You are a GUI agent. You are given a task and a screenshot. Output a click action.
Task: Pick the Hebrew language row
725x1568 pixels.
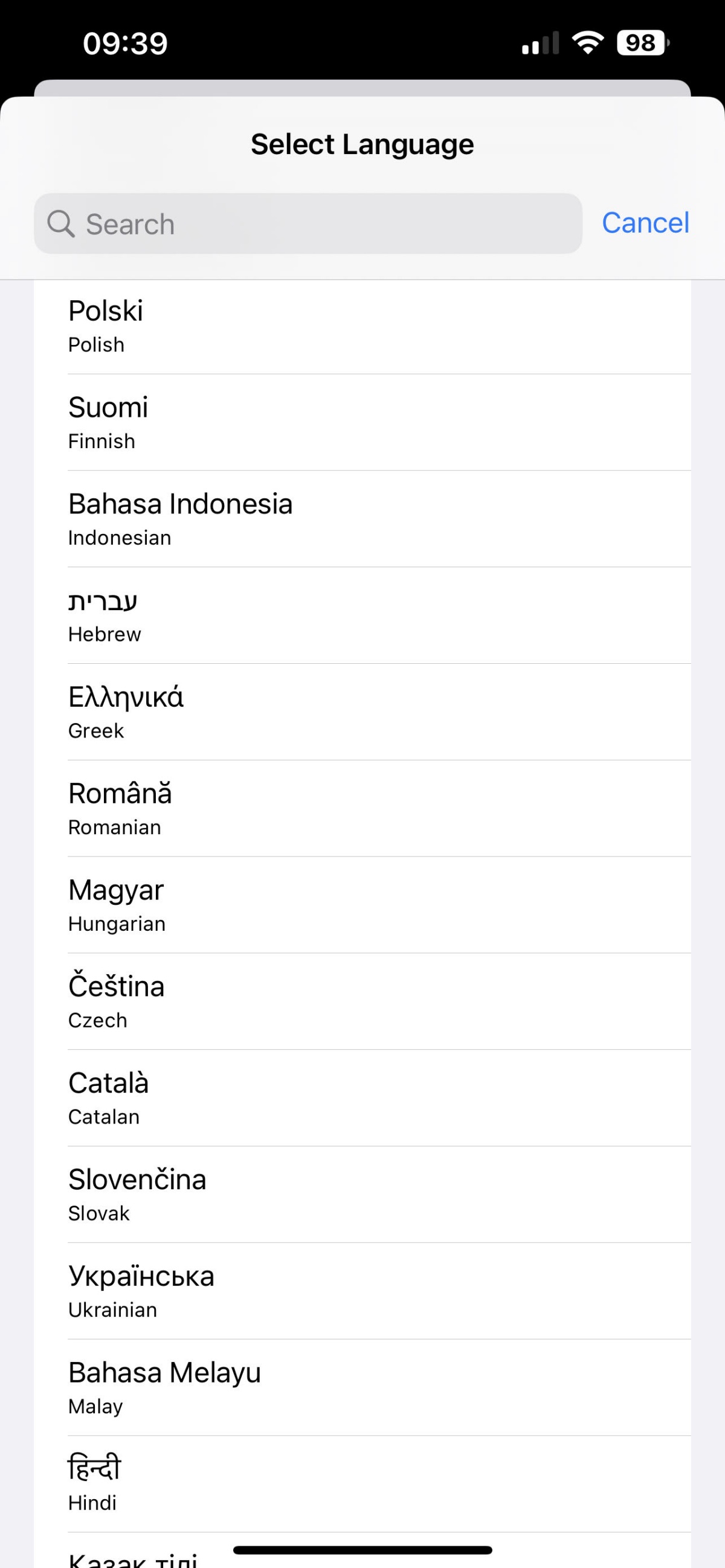[362, 615]
